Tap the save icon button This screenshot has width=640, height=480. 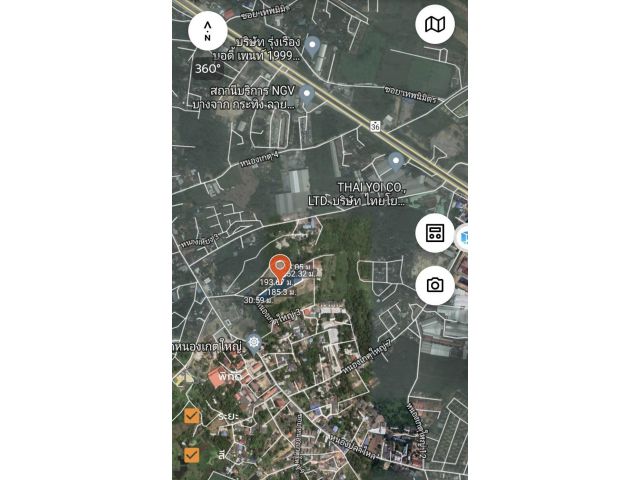coord(435,233)
